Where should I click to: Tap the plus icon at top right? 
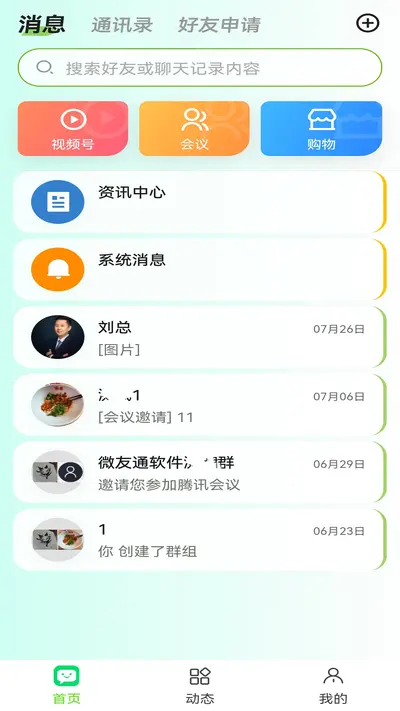(x=367, y=23)
